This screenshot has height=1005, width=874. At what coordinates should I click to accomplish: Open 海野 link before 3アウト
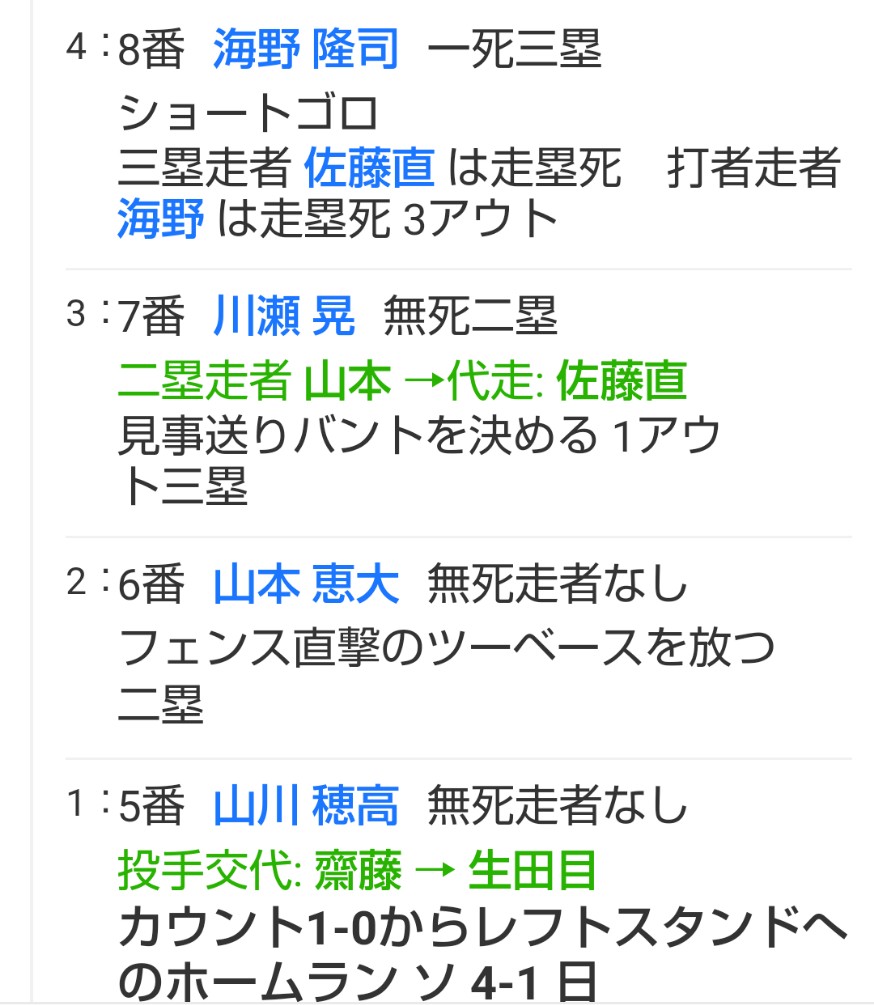pos(160,217)
